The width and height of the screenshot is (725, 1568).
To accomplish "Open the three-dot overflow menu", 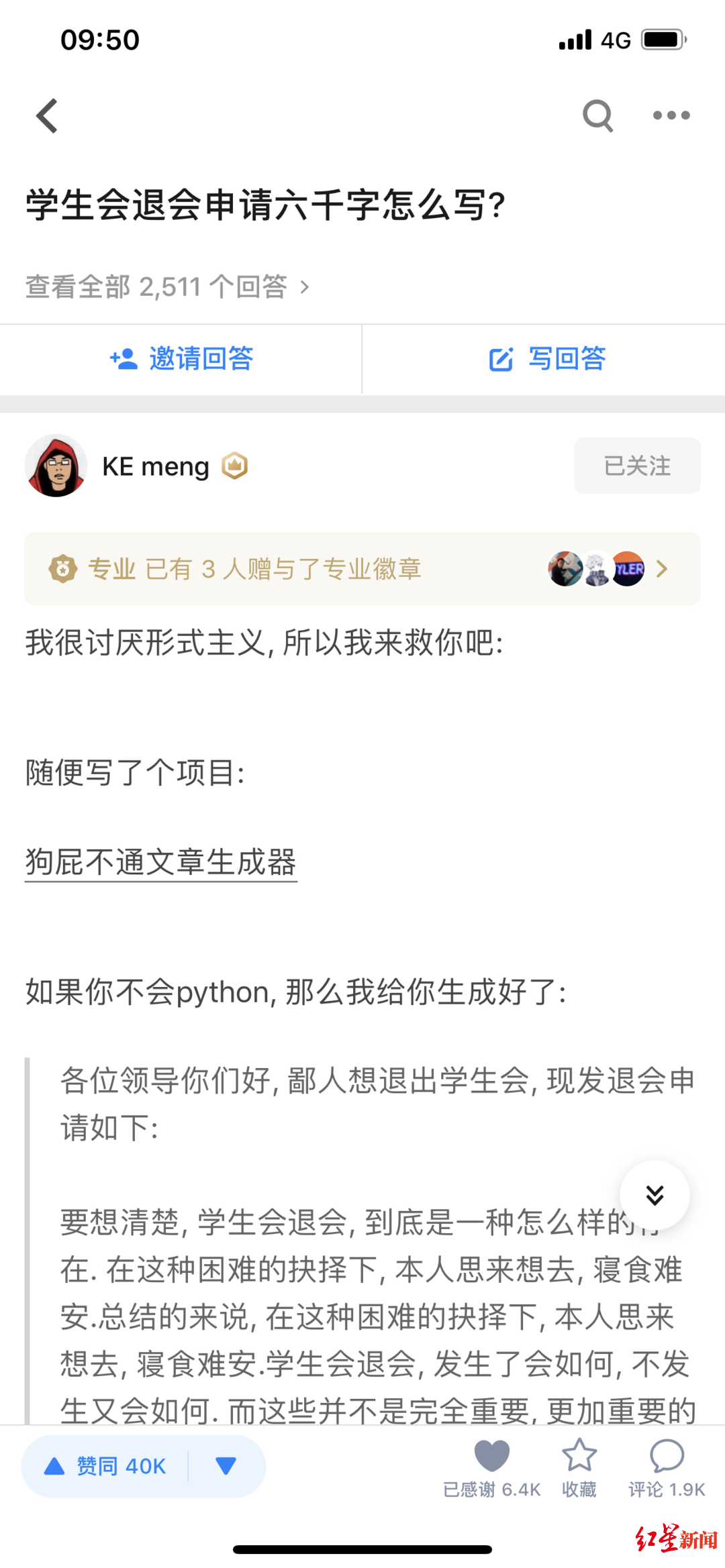I will pyautogui.click(x=671, y=116).
